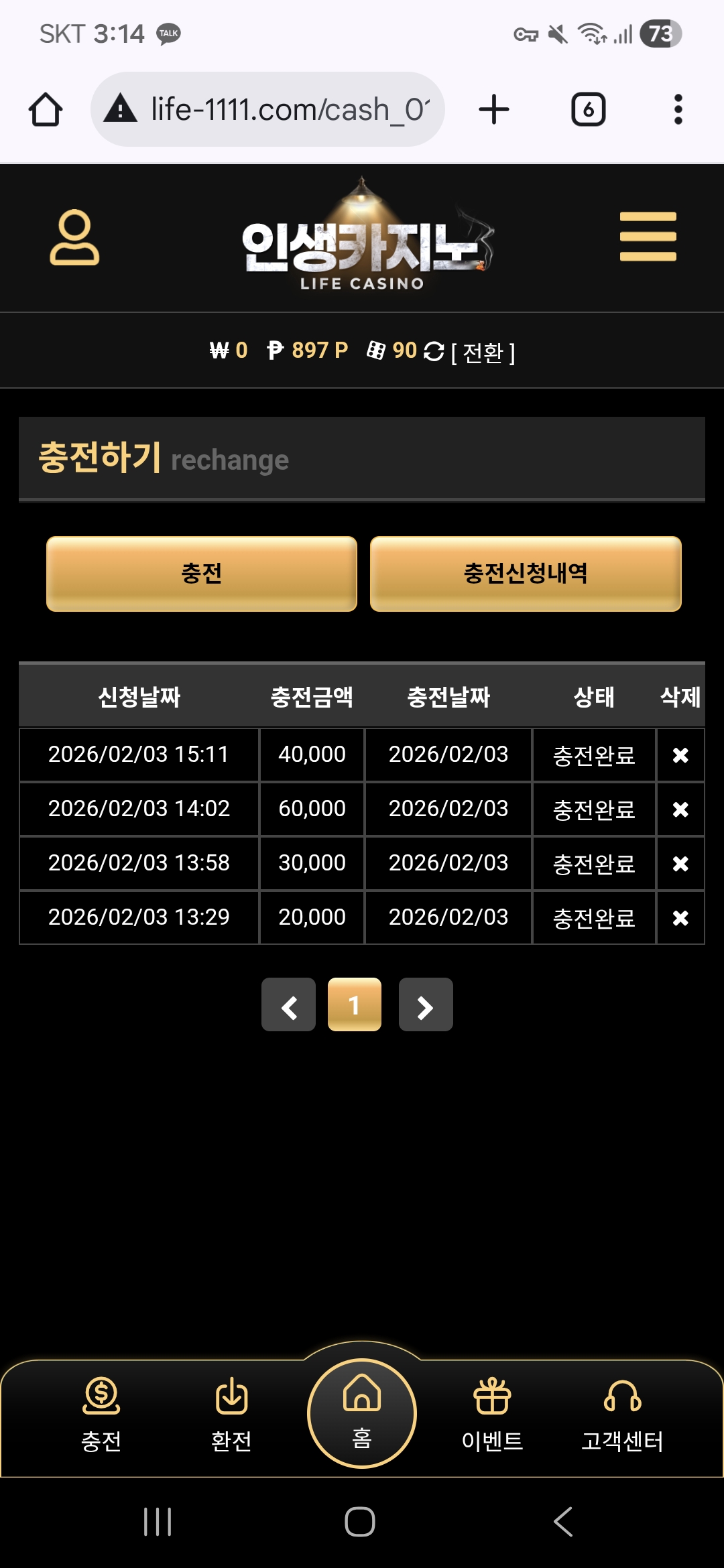Tap the 전환 point conversion link
Image resolution: width=724 pixels, height=1568 pixels.
click(x=483, y=352)
